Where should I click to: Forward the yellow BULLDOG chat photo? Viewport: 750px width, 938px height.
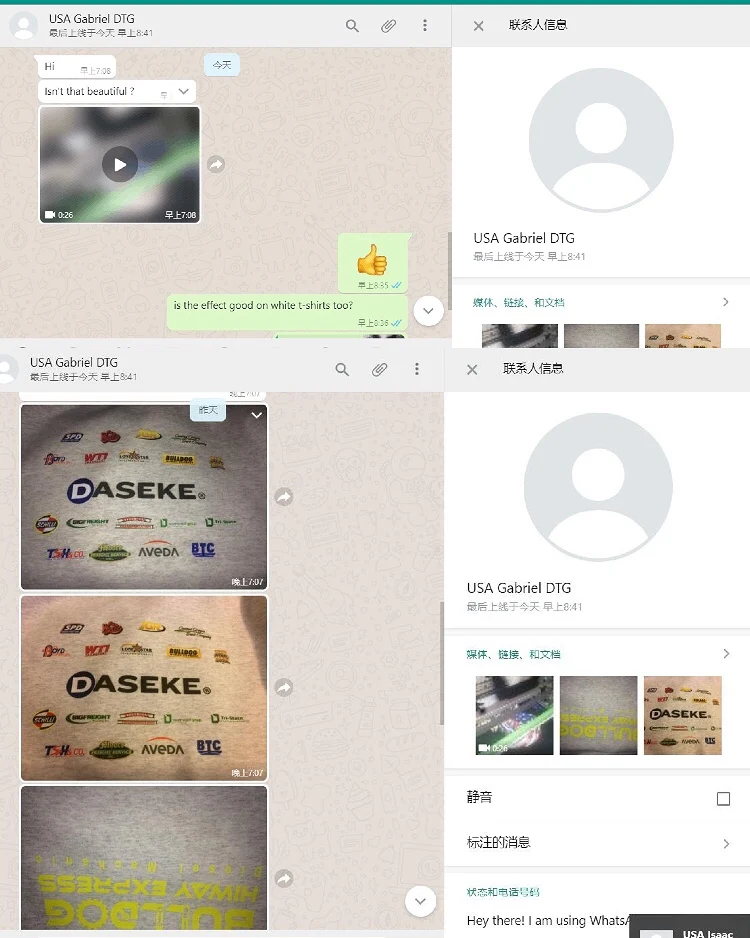[x=283, y=878]
